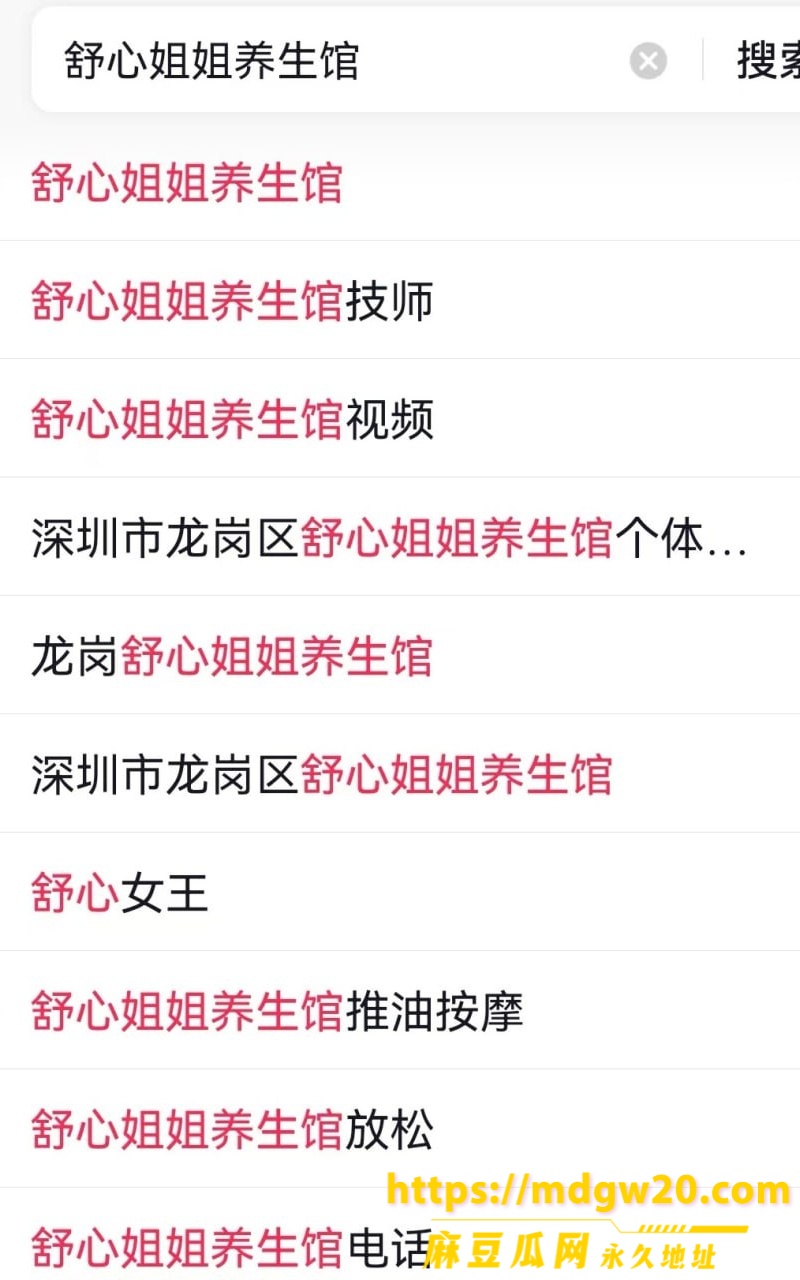
Task: Tap the 搜索 button
Action: (768, 61)
